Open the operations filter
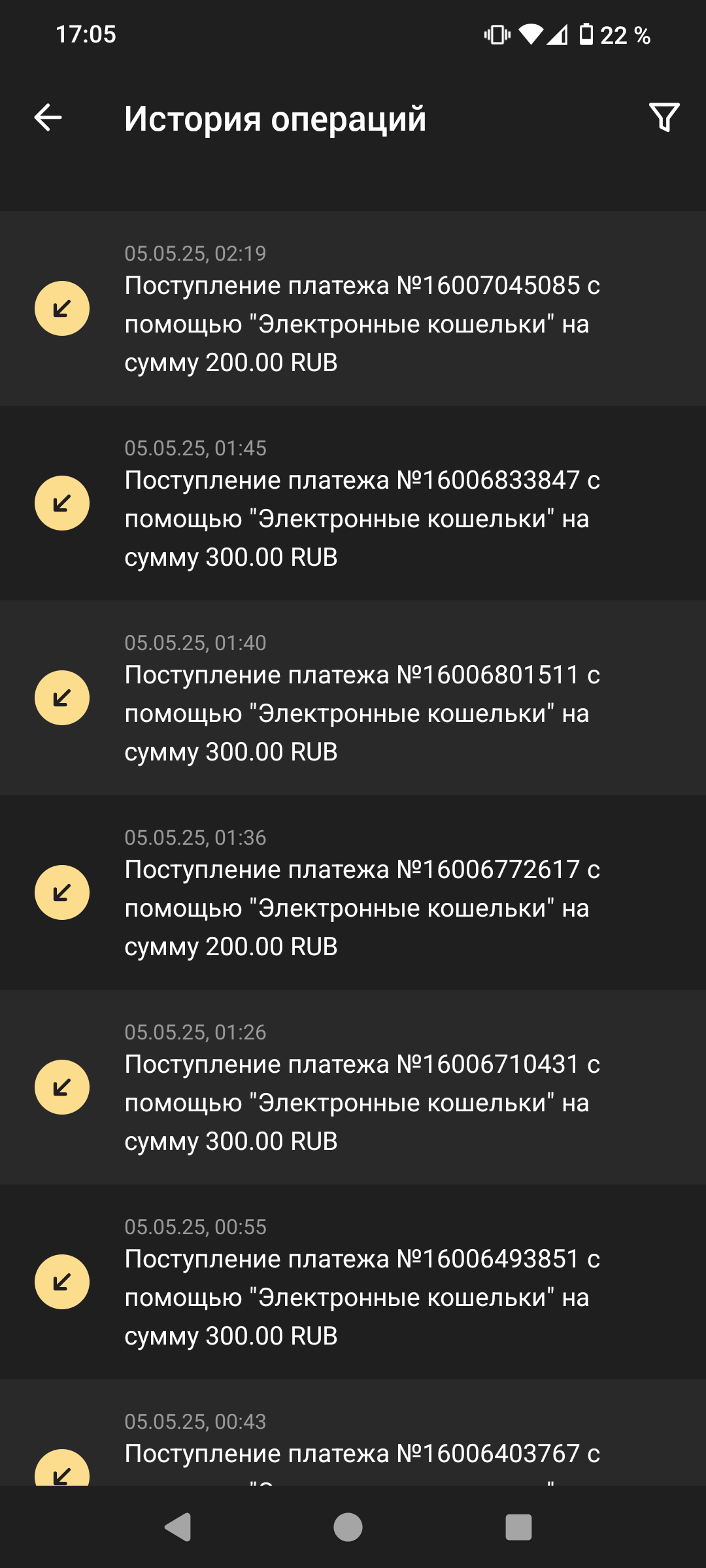706x1568 pixels. coord(664,118)
